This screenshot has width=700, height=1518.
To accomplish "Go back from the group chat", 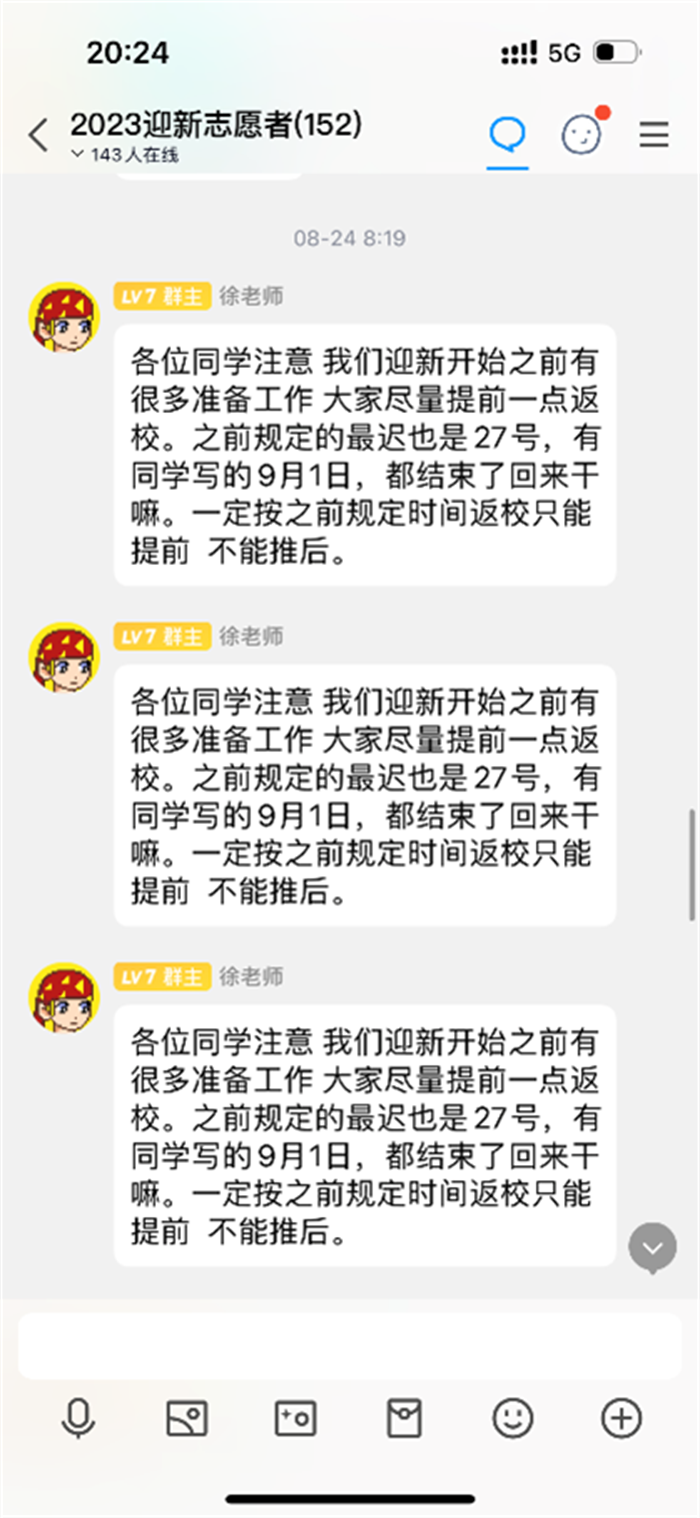I will 38,135.
